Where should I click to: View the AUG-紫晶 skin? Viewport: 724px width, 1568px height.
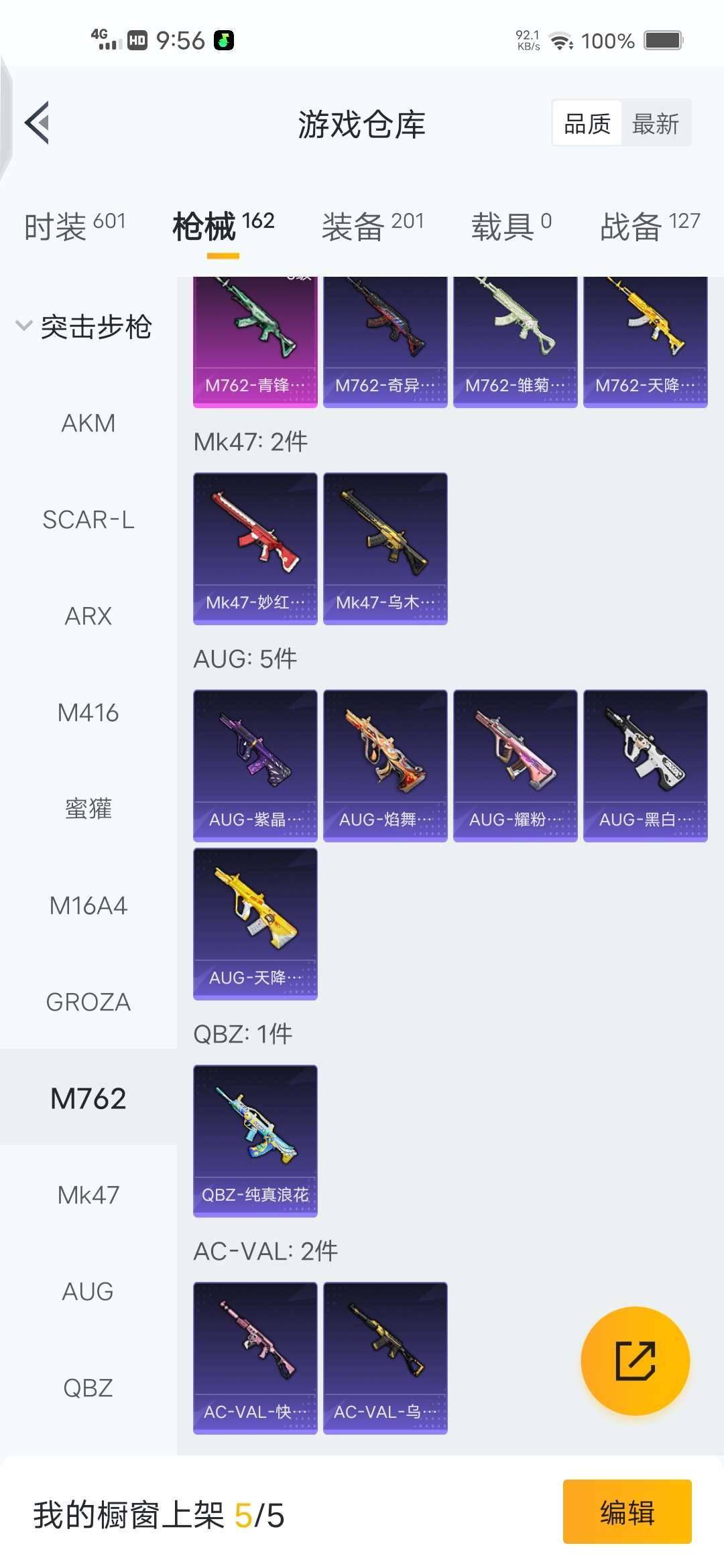(x=255, y=765)
